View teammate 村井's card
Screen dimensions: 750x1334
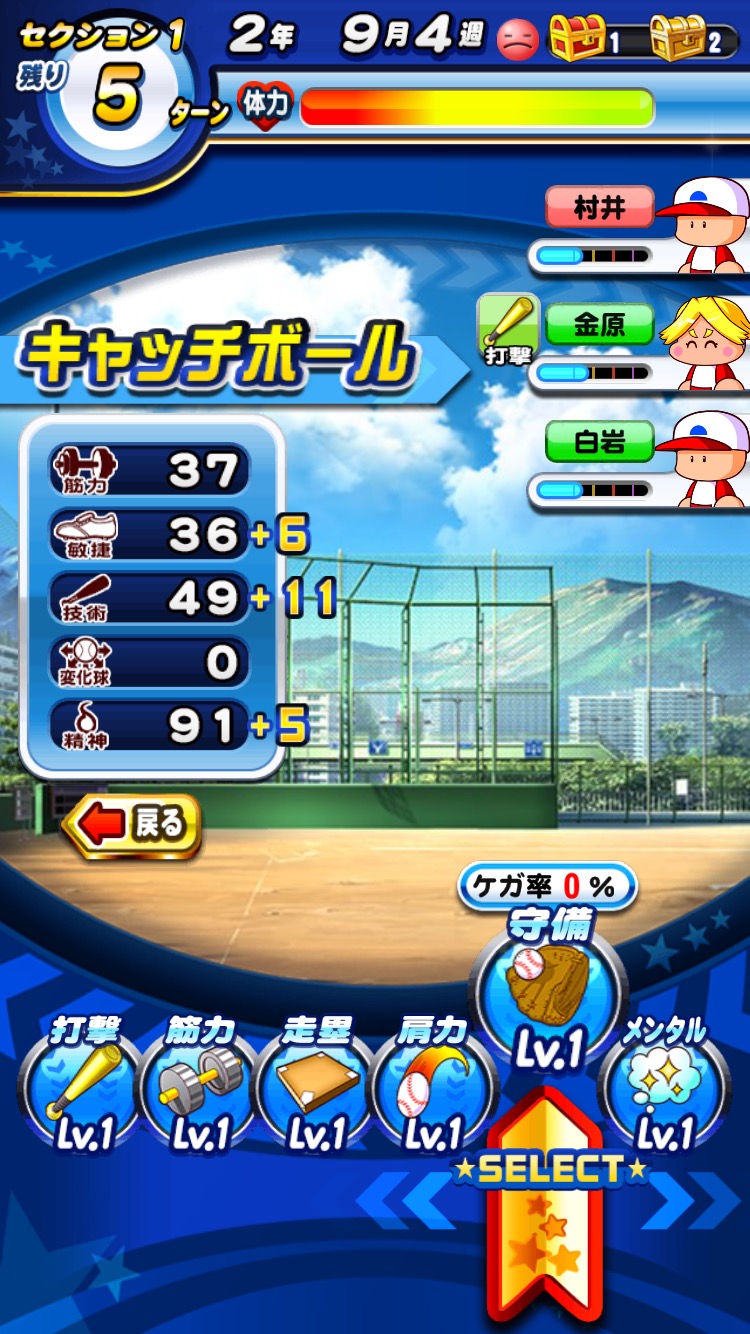[640, 228]
